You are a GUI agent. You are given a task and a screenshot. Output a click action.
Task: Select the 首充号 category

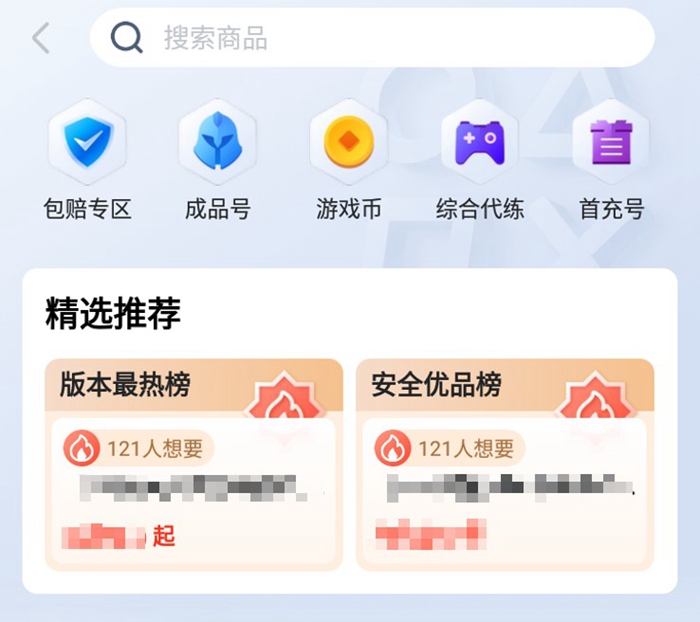(611, 160)
